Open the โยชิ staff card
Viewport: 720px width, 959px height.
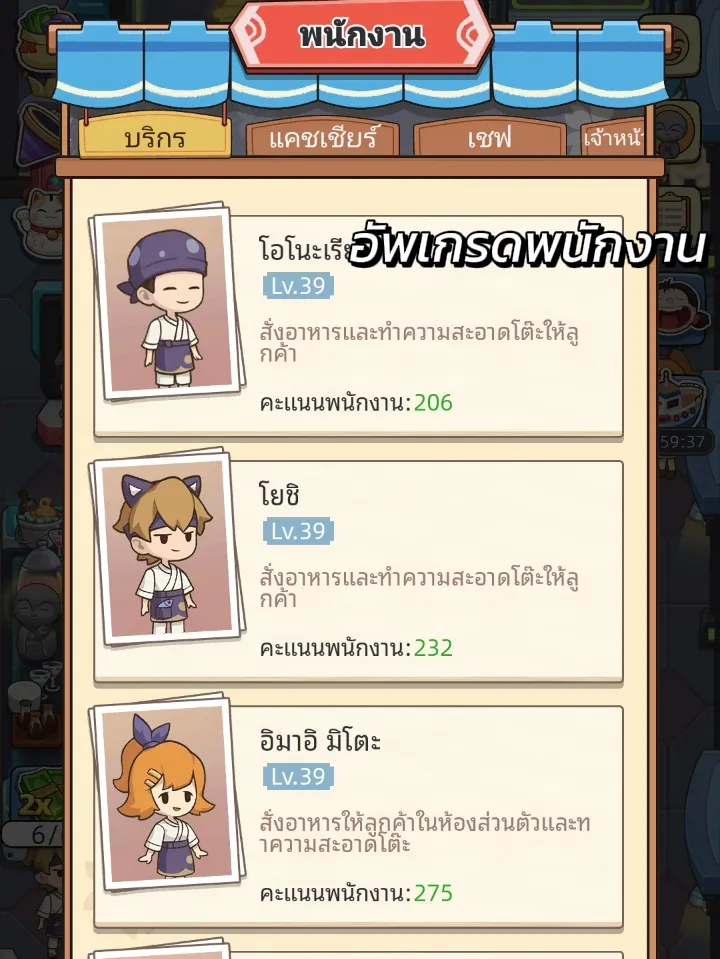coord(358,572)
